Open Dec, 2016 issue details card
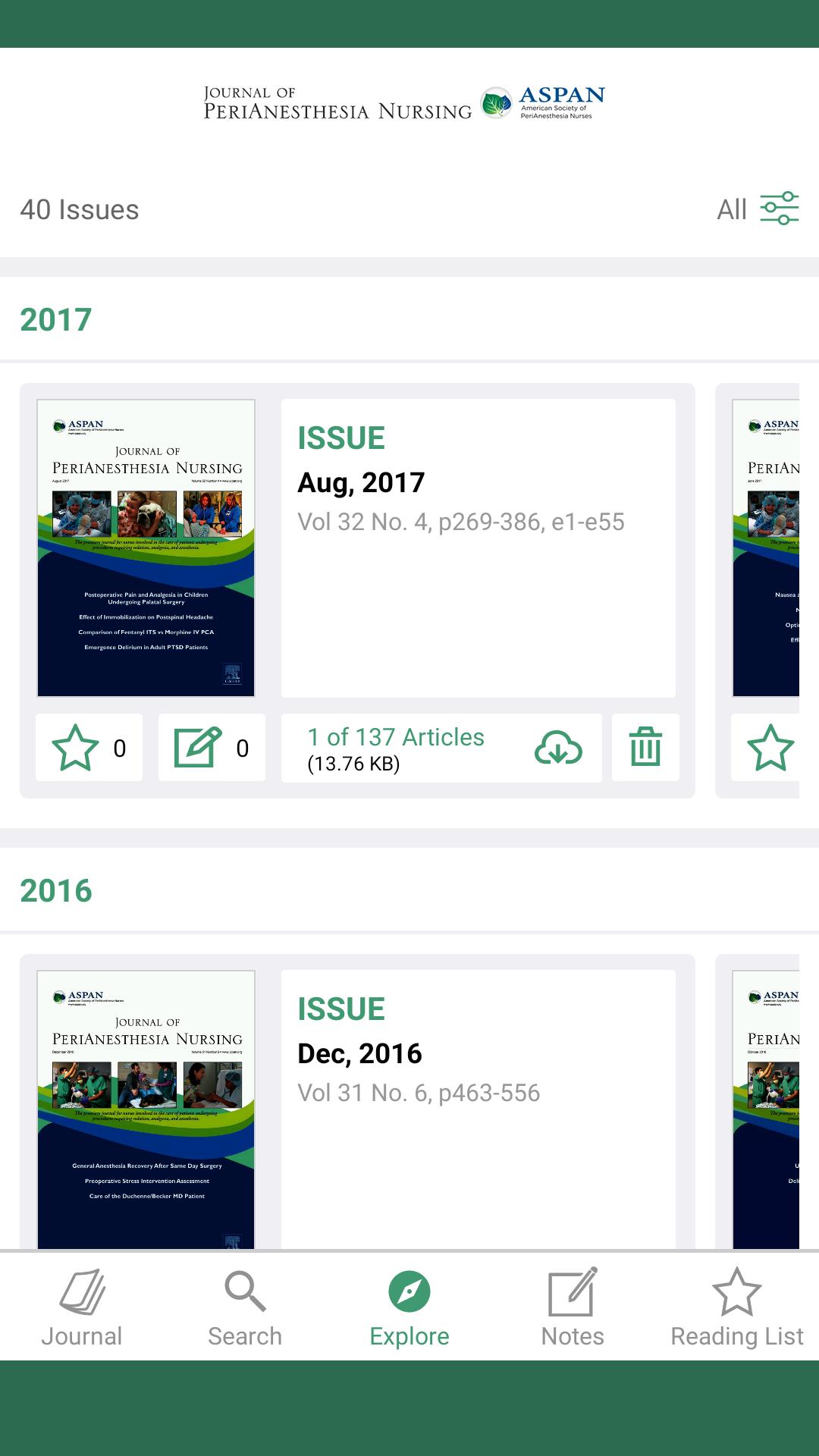The width and height of the screenshot is (819, 1456). (478, 1109)
